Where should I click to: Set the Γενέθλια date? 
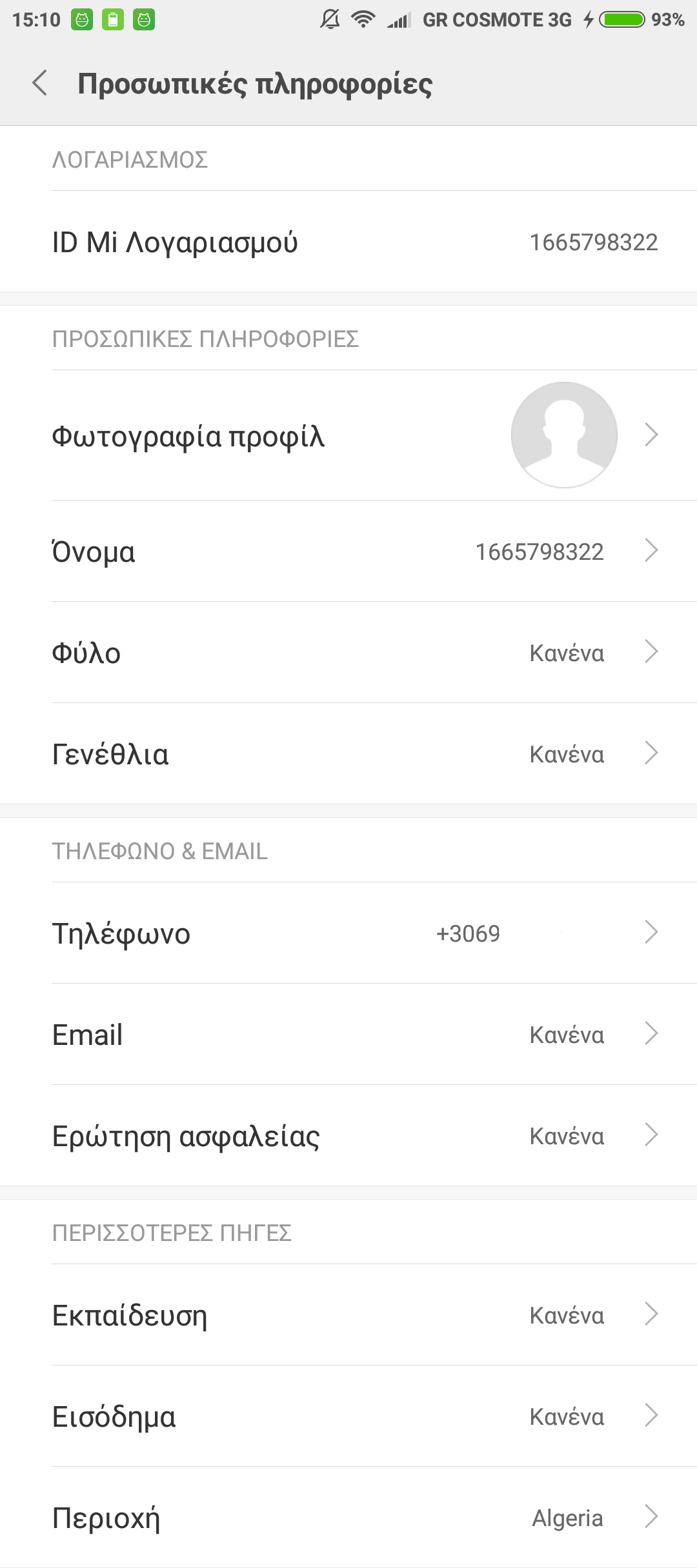pos(348,754)
